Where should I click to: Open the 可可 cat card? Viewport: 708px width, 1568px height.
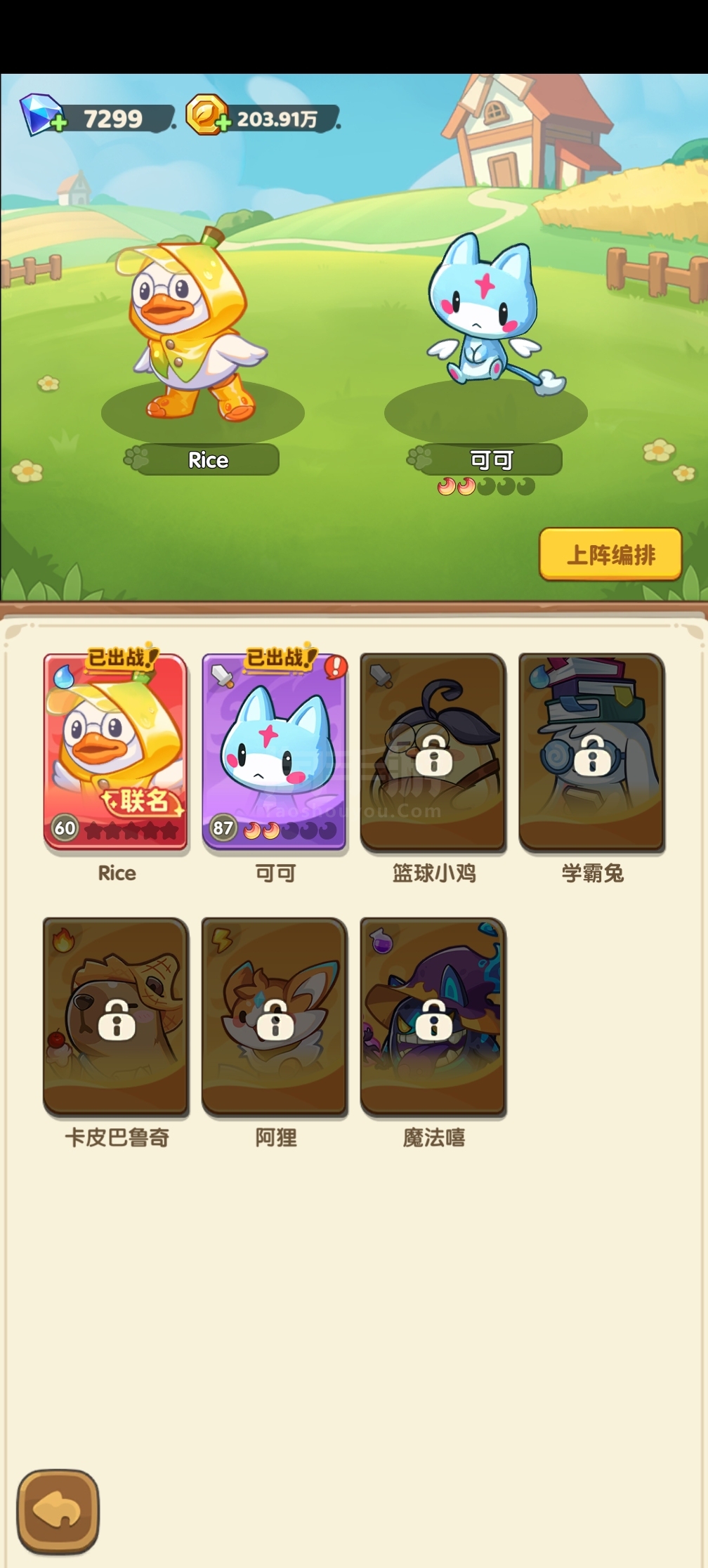click(275, 752)
